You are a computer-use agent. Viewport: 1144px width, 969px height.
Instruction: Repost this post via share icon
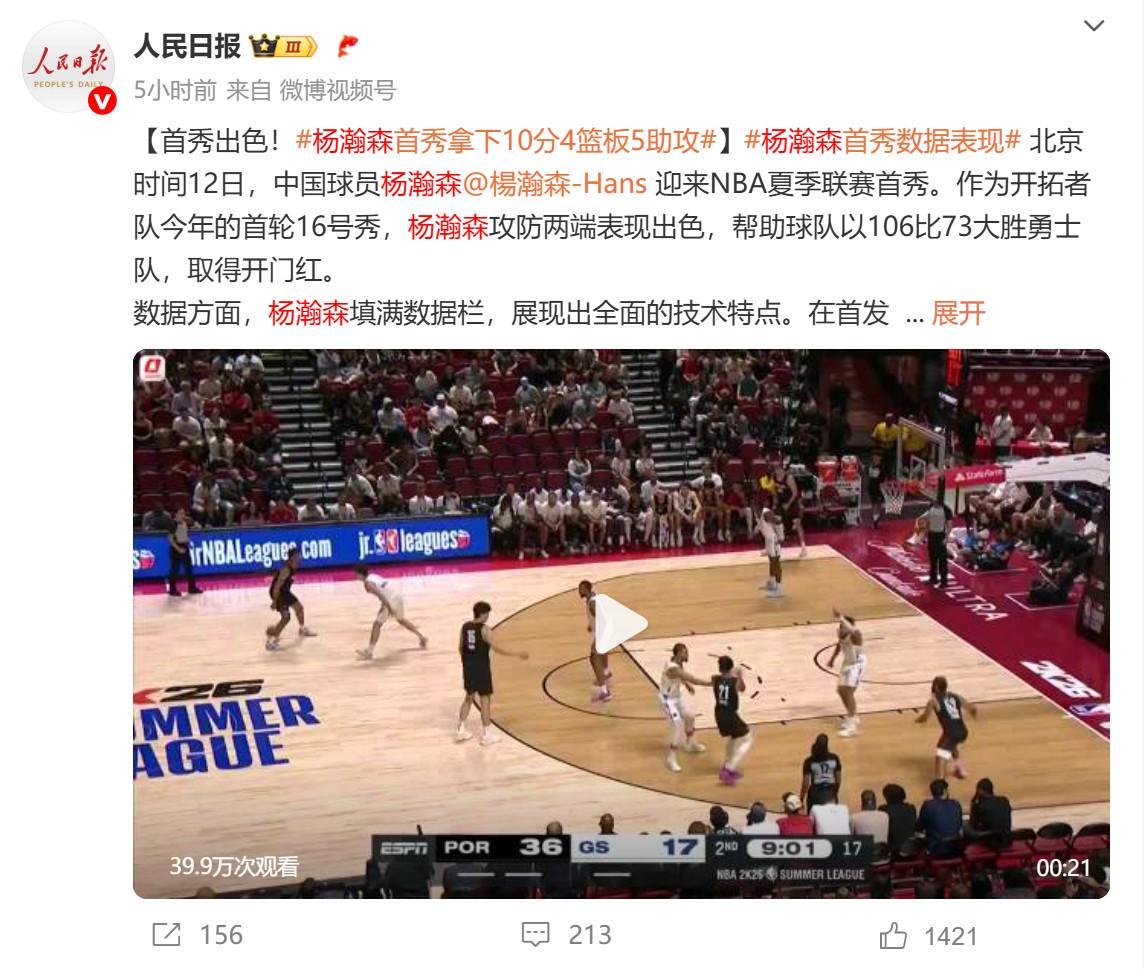[167, 935]
